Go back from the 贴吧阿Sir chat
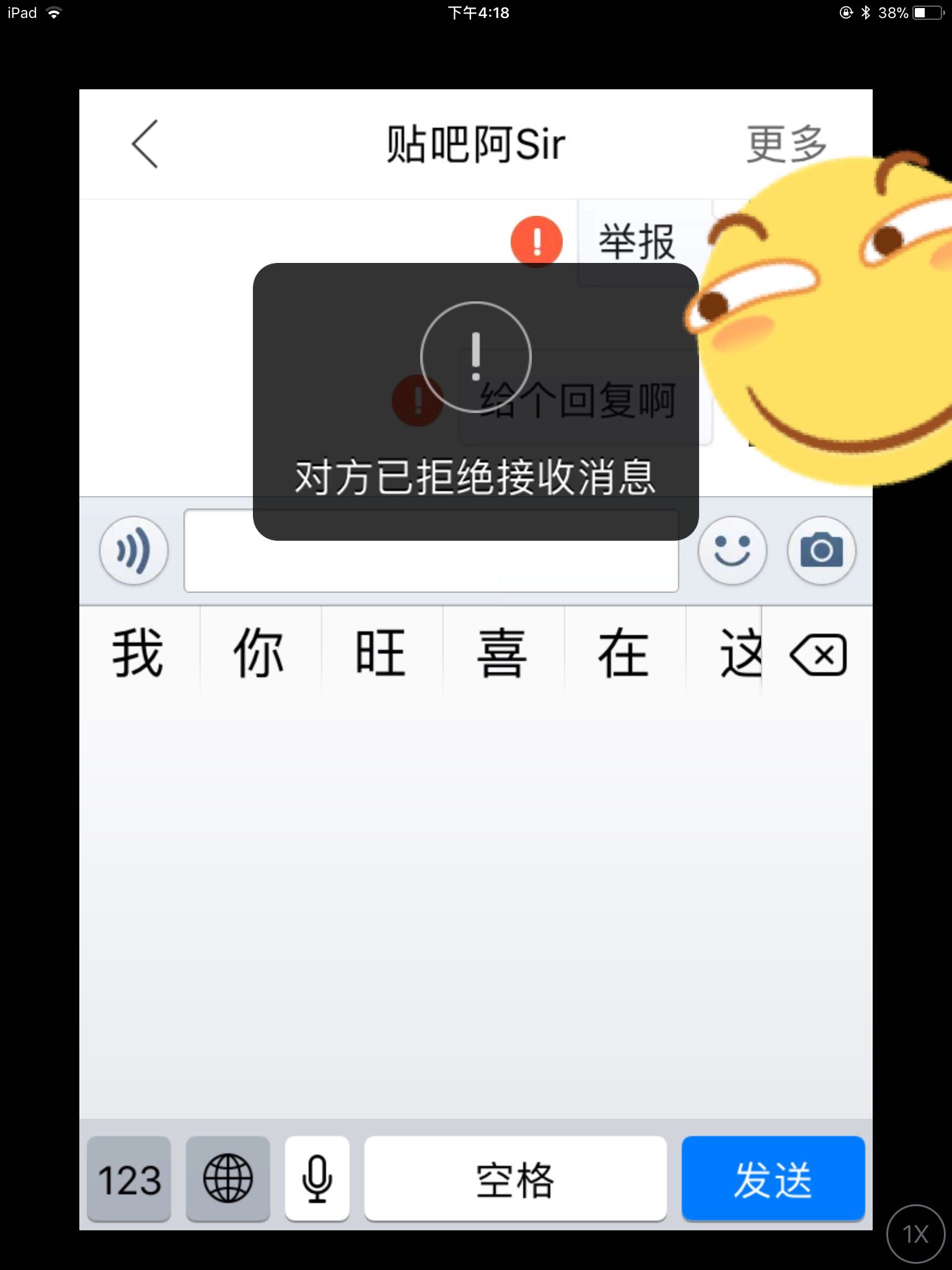952x1270 pixels. coord(145,144)
